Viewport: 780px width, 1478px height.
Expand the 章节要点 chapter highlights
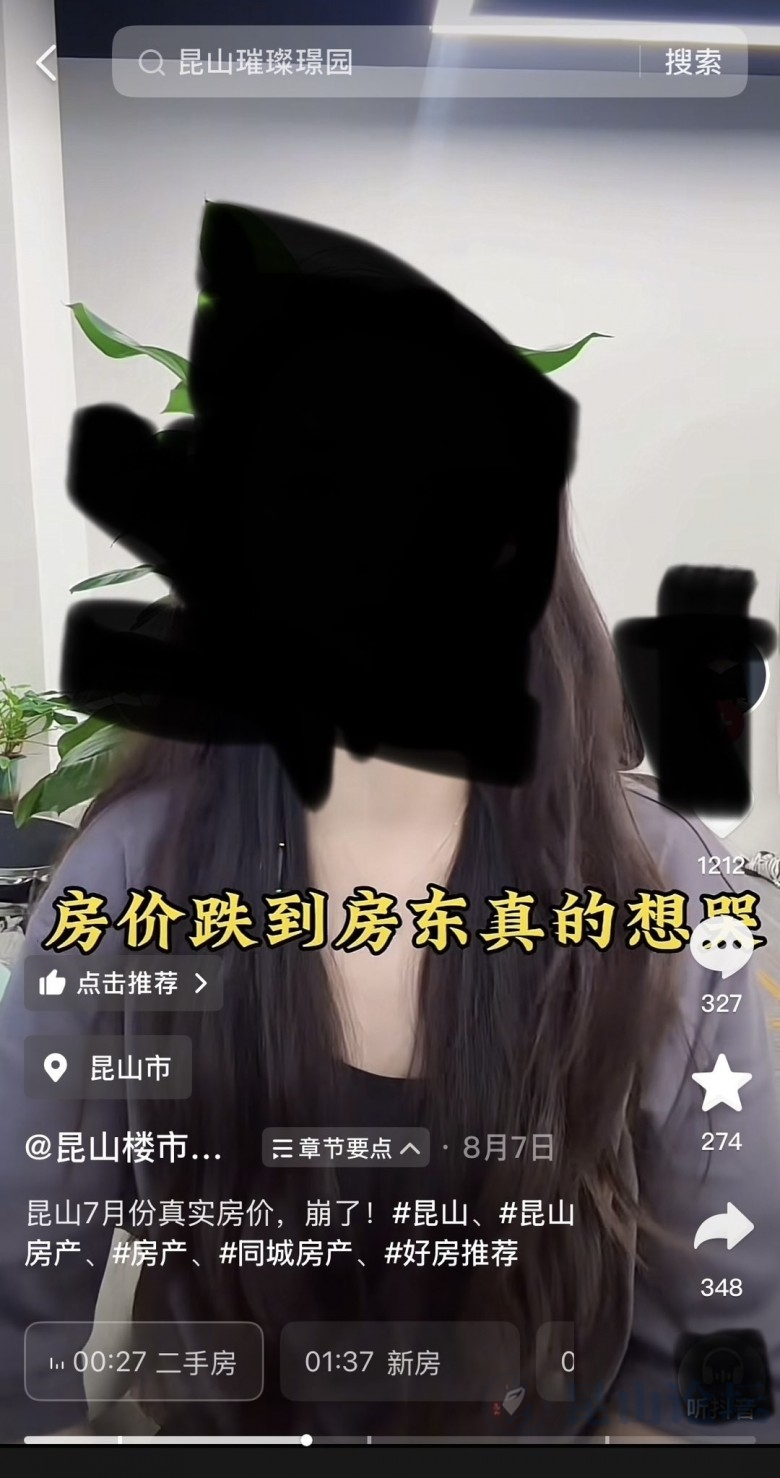click(346, 1148)
